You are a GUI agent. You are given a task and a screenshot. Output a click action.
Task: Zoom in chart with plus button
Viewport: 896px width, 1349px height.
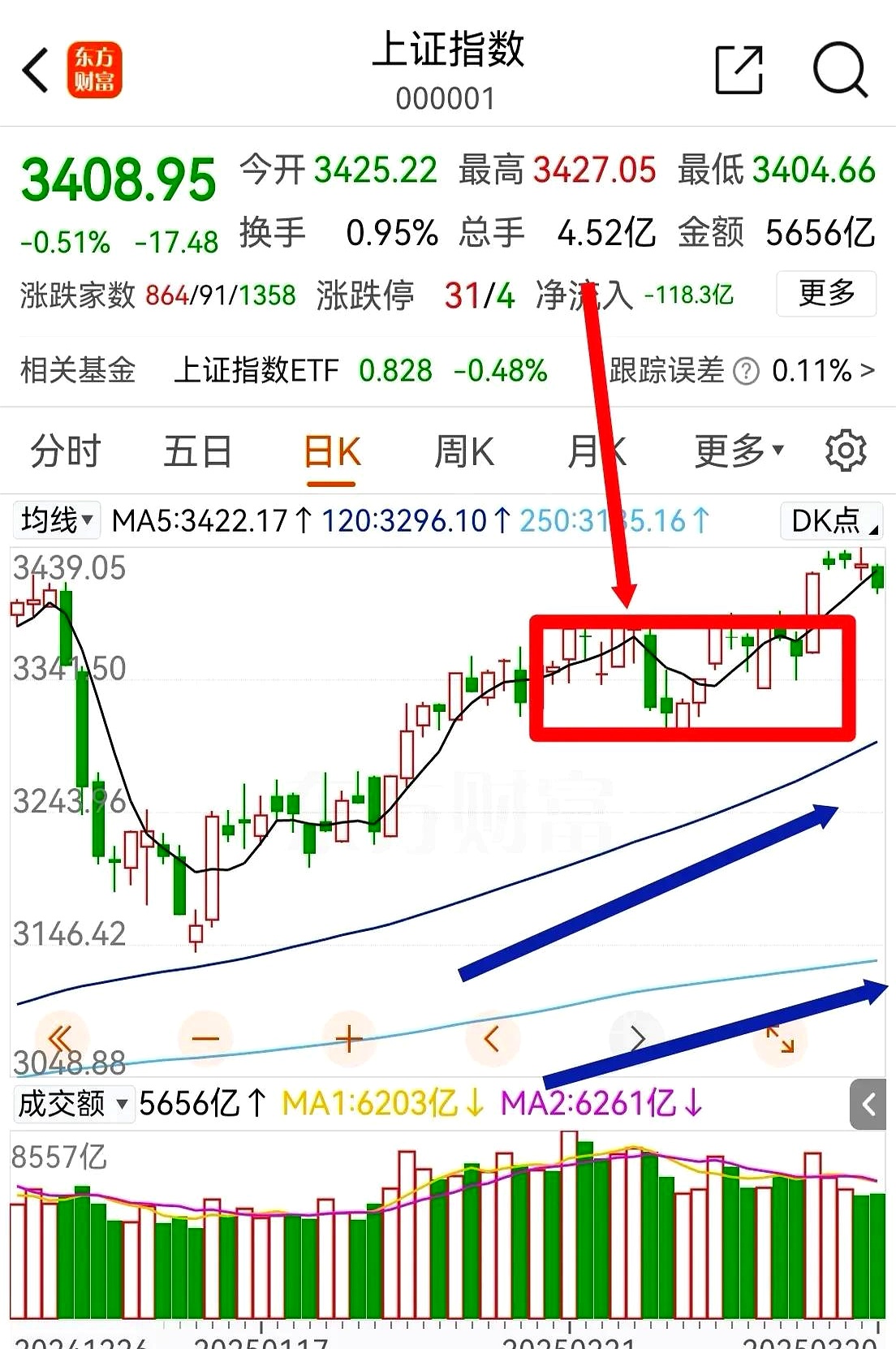click(x=348, y=1038)
